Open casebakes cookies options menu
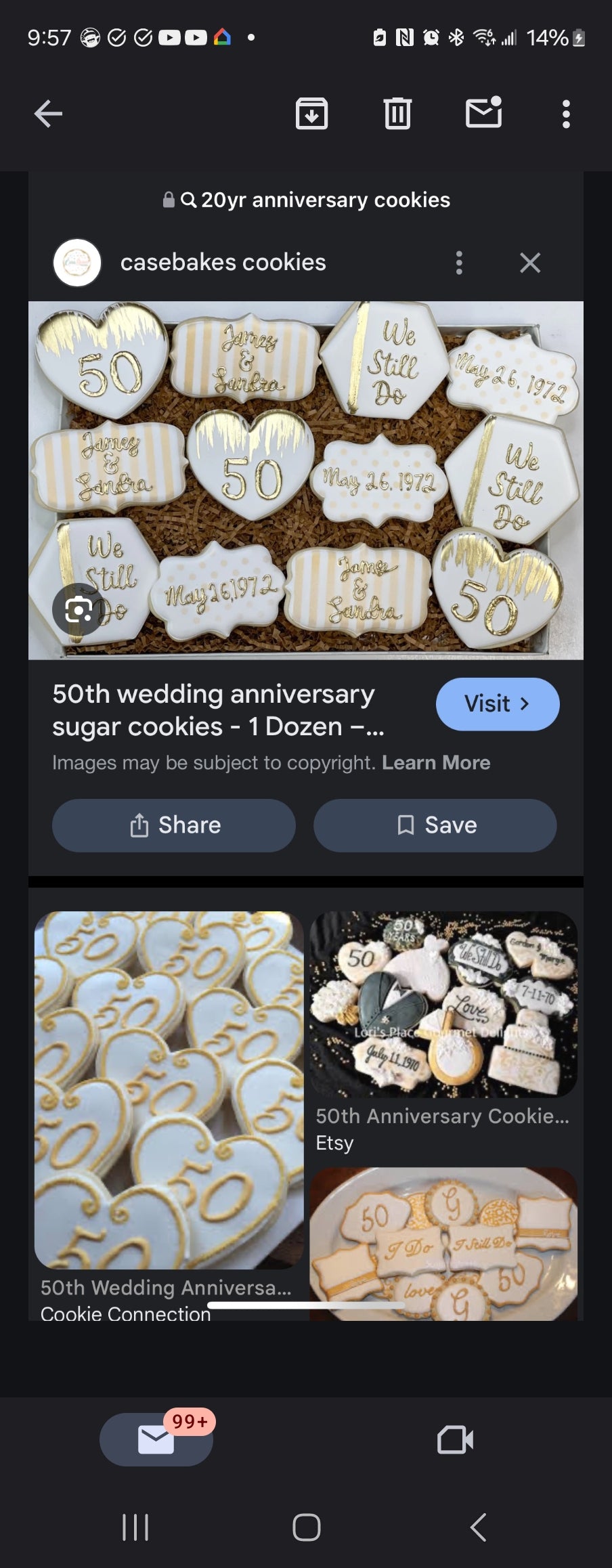The height and width of the screenshot is (1568, 612). [459, 263]
